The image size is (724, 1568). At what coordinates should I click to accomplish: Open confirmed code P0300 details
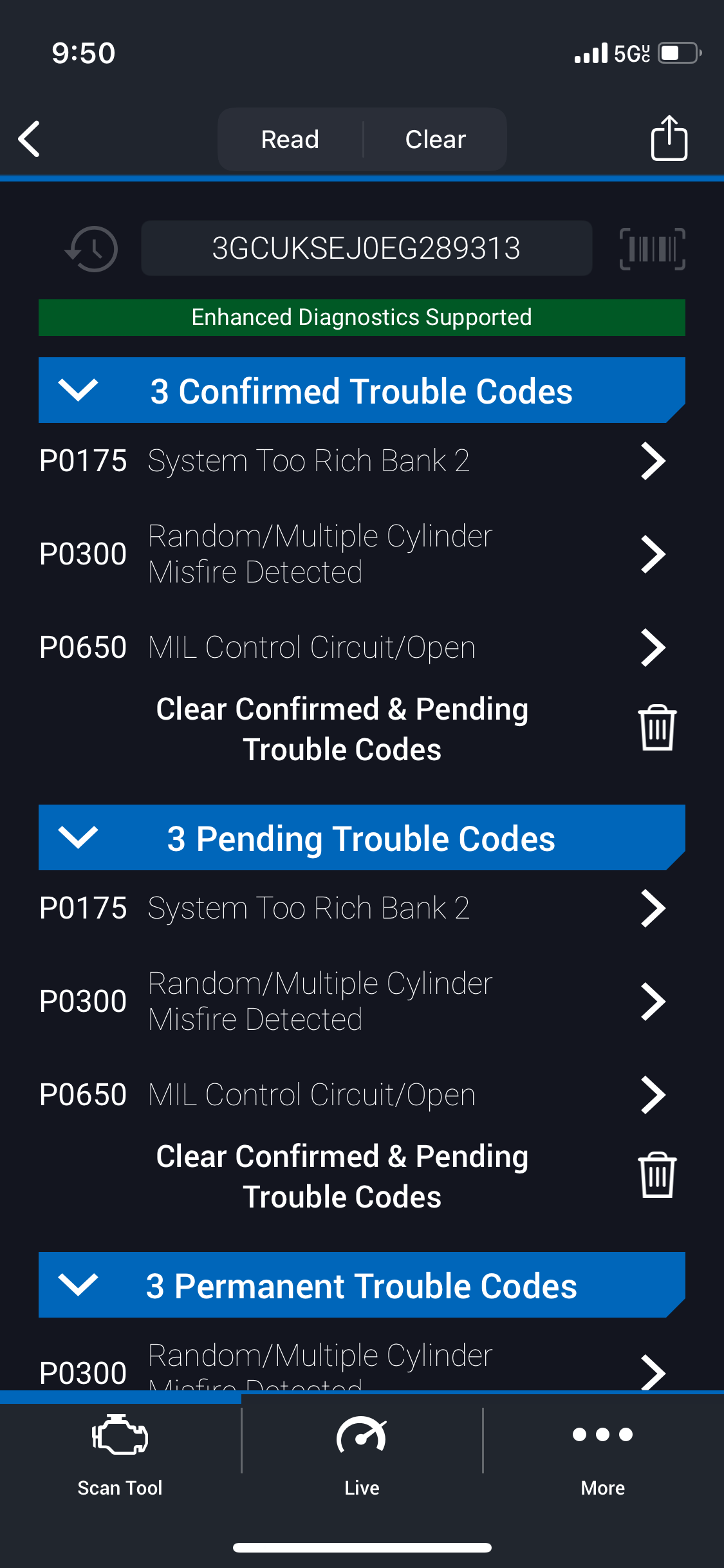(x=653, y=554)
